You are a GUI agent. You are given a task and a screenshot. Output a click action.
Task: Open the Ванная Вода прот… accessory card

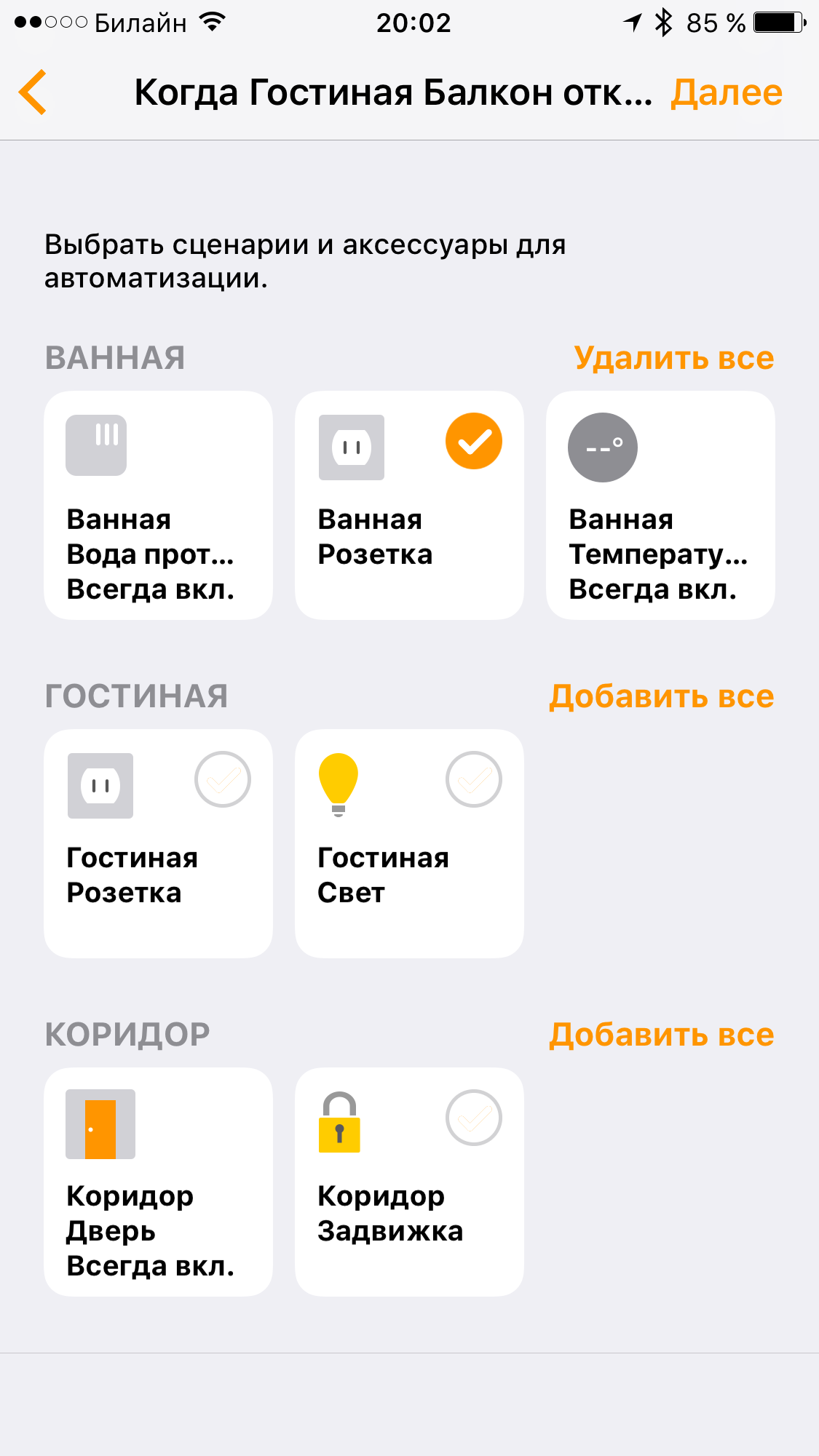pyautogui.click(x=157, y=504)
